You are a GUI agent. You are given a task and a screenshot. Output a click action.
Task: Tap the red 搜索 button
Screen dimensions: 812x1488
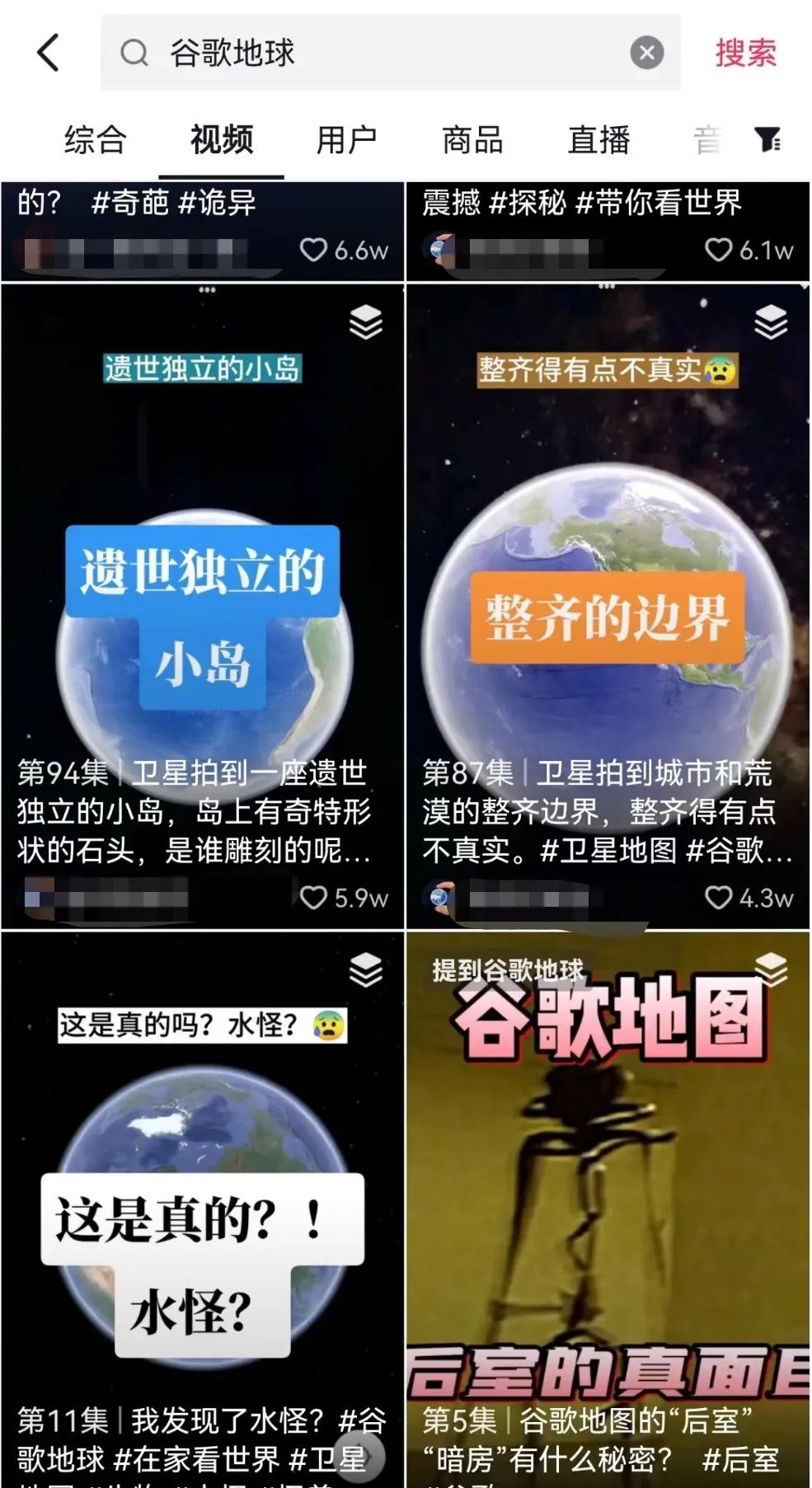pos(745,53)
